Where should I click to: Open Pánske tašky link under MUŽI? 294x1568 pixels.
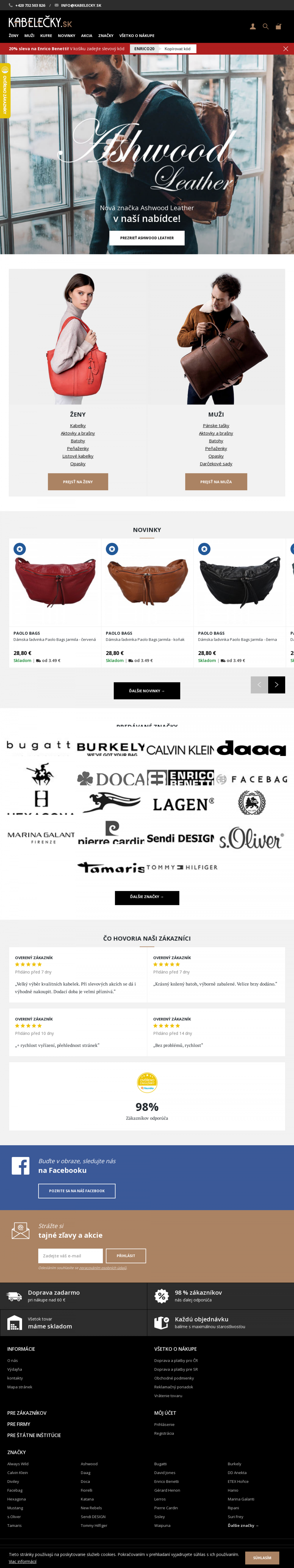pos(216,425)
